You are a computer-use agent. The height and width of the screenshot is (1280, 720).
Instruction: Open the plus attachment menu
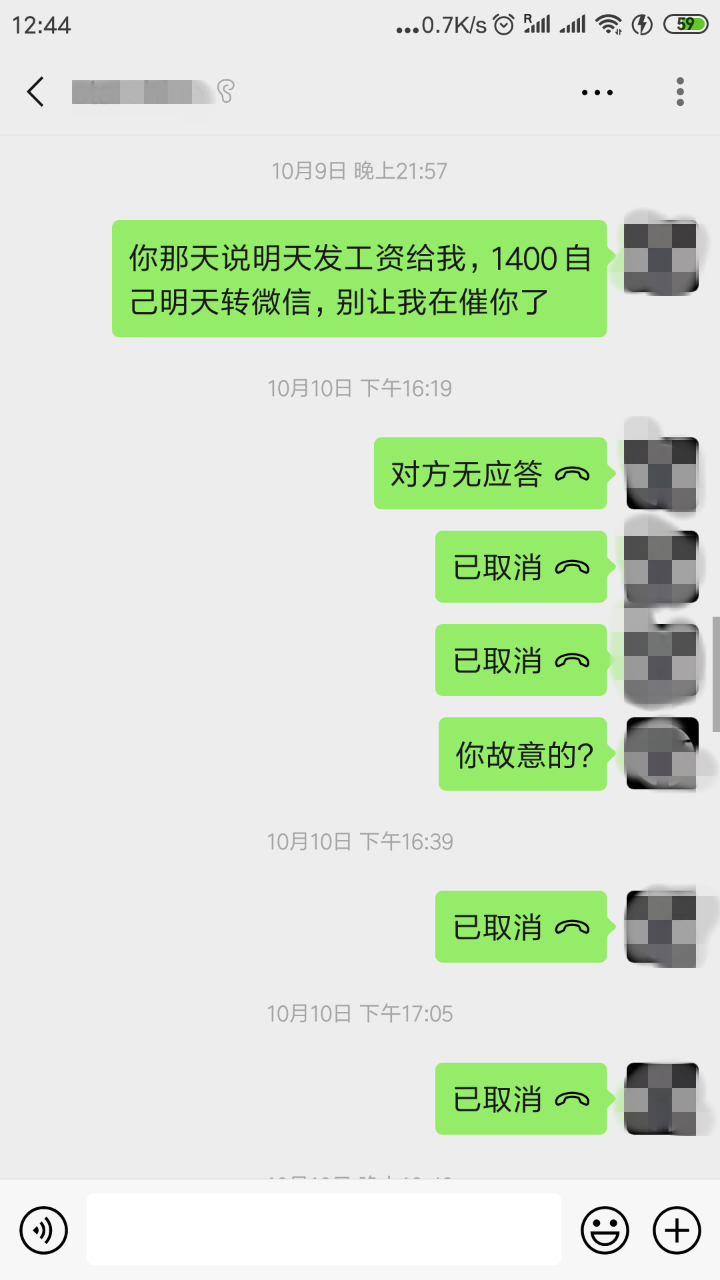pyautogui.click(x=677, y=1229)
